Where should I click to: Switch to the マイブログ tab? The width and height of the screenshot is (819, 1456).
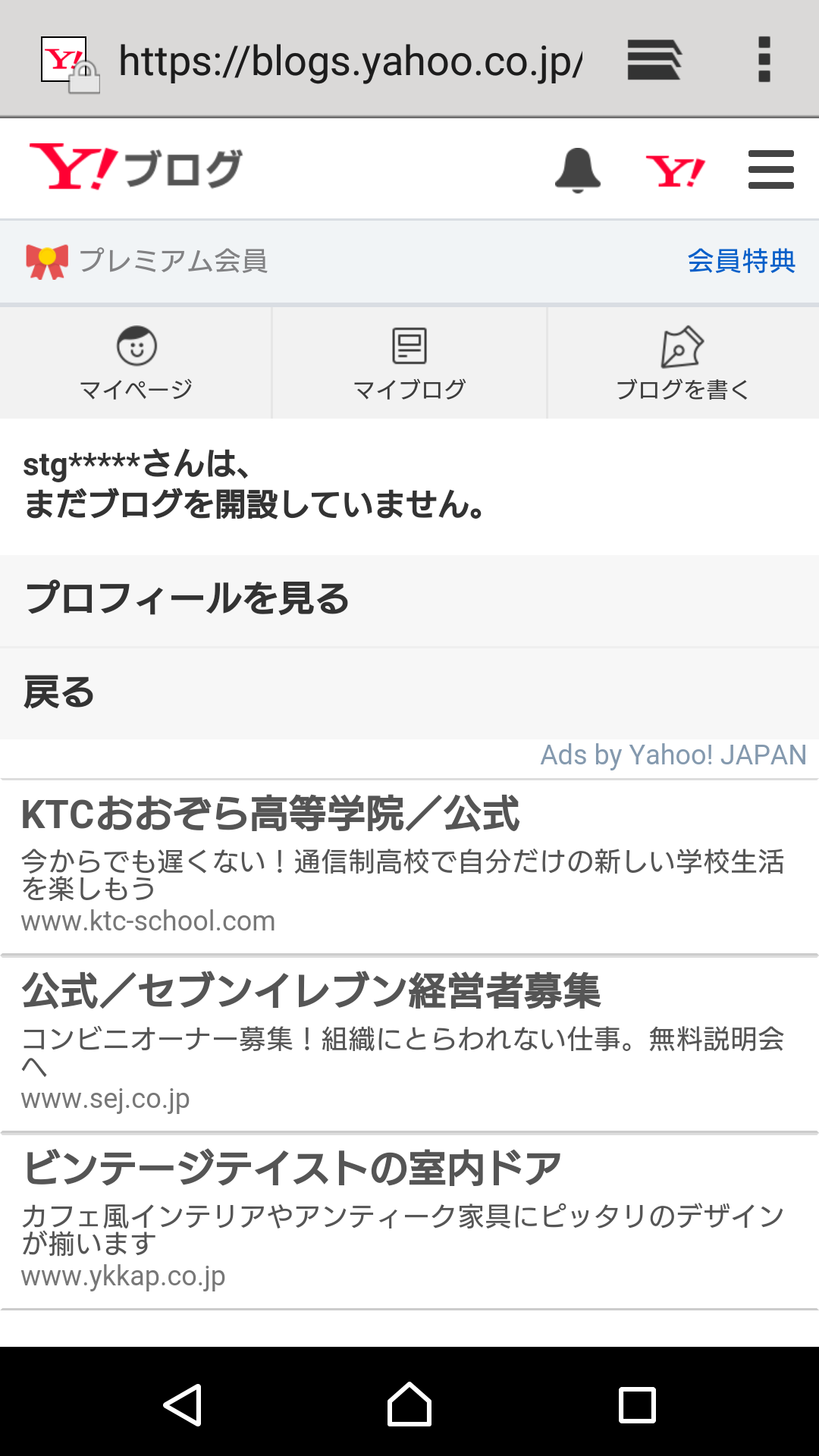pos(409,363)
